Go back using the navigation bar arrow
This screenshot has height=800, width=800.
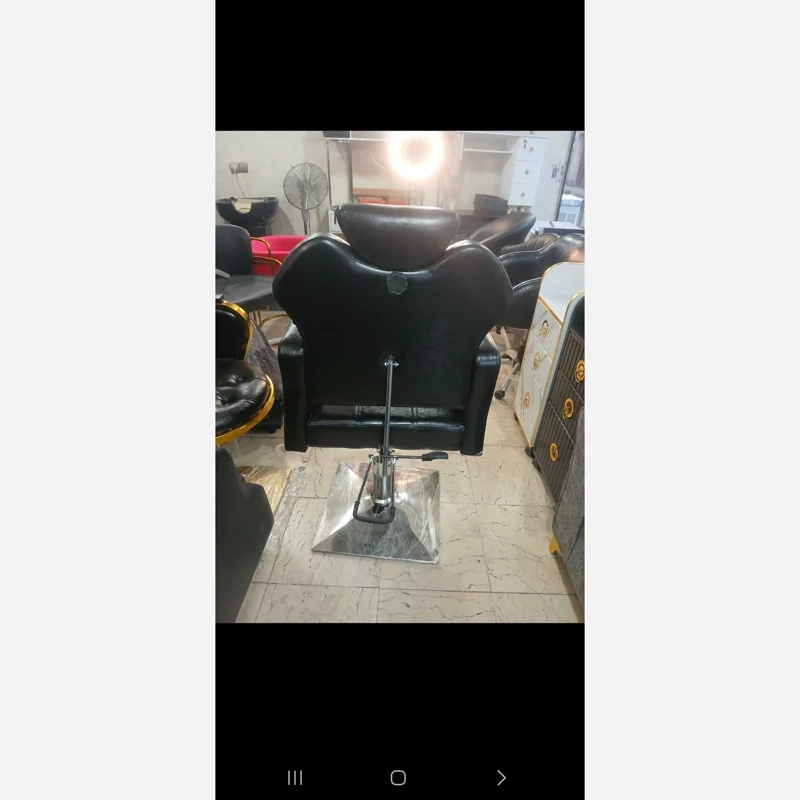501,777
